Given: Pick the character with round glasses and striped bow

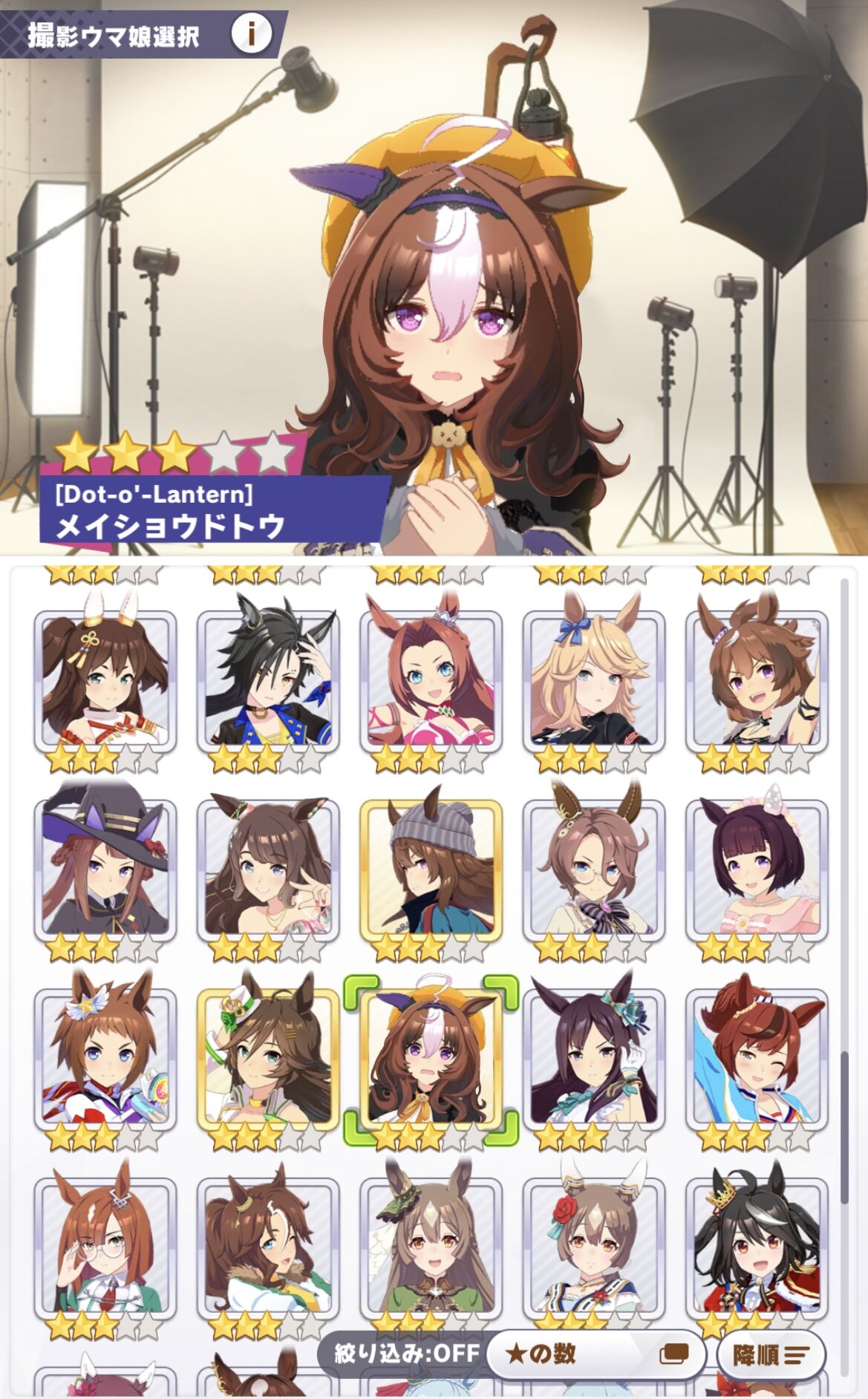Looking at the screenshot, I should click(594, 867).
